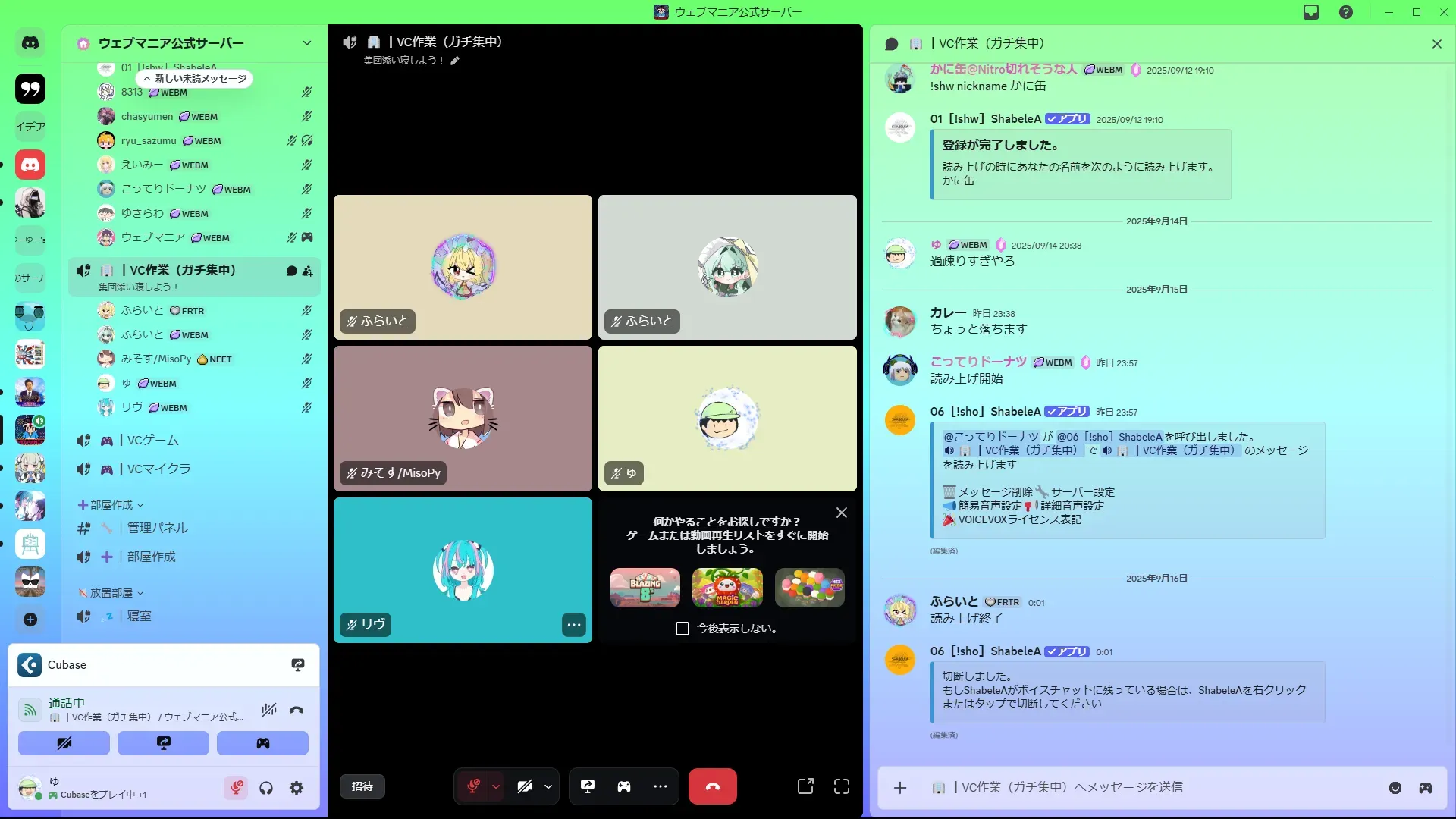Launch the Blazing 8s activity

[645, 588]
